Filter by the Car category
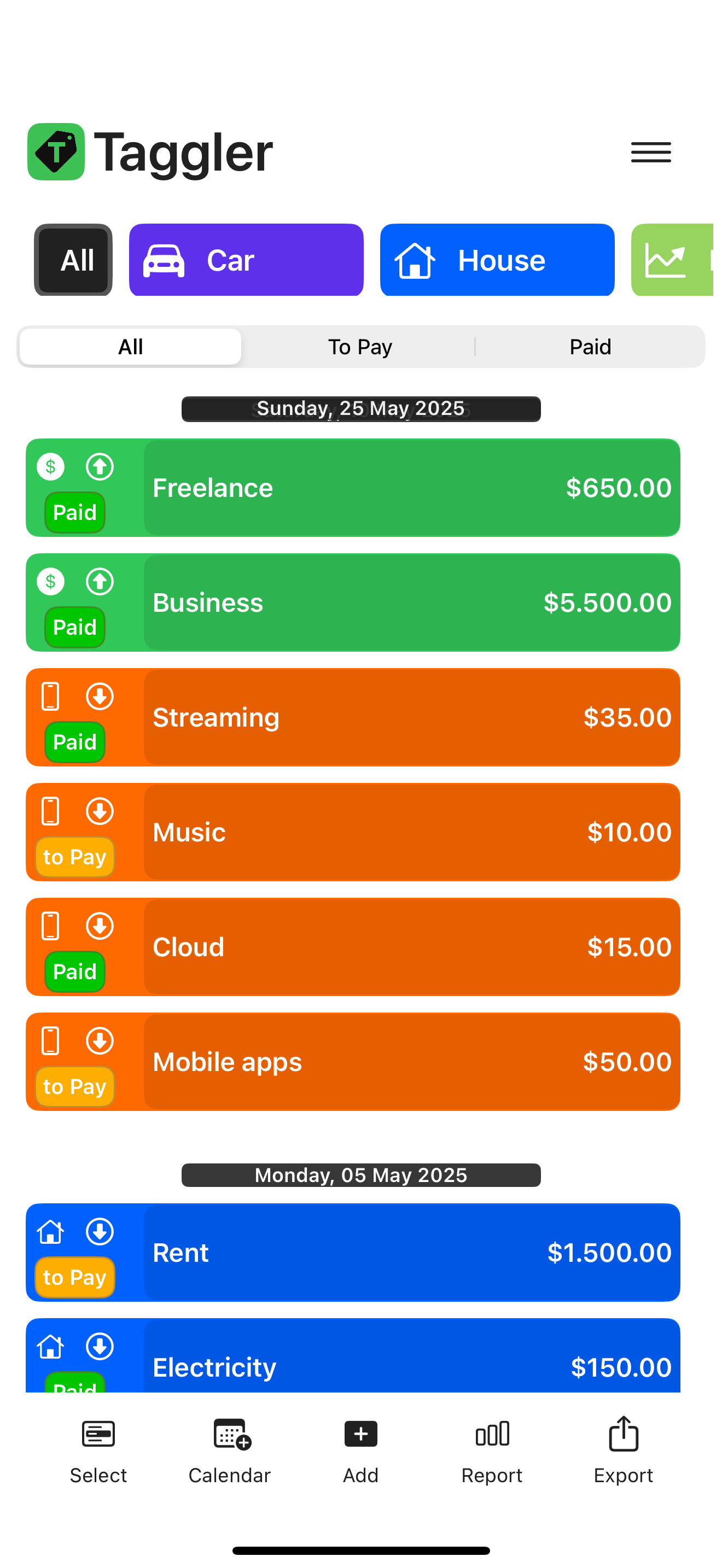Image resolution: width=722 pixels, height=1568 pixels. (246, 260)
